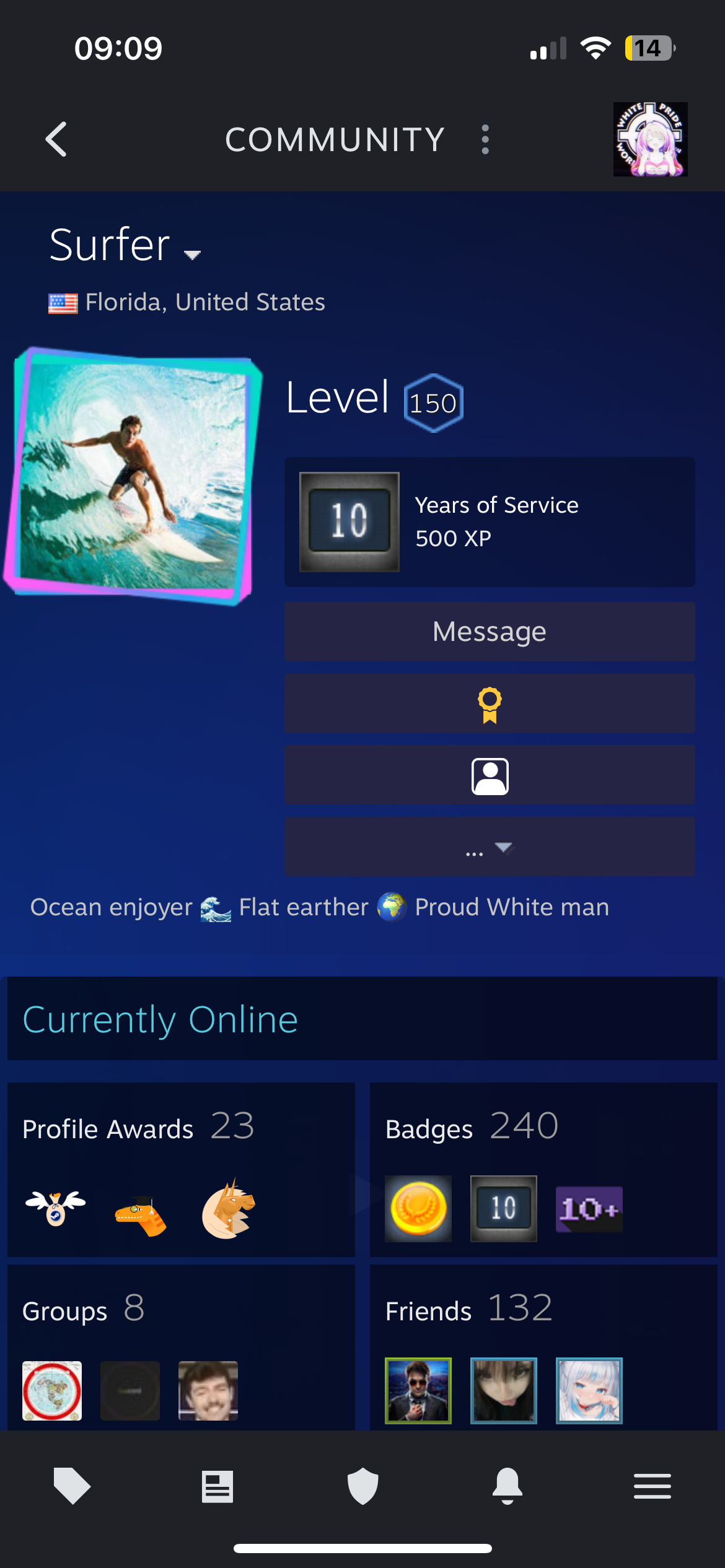Viewport: 725px width, 1568px height.
Task: Open the three-dot menu beside COMMUNITY
Action: click(x=485, y=139)
